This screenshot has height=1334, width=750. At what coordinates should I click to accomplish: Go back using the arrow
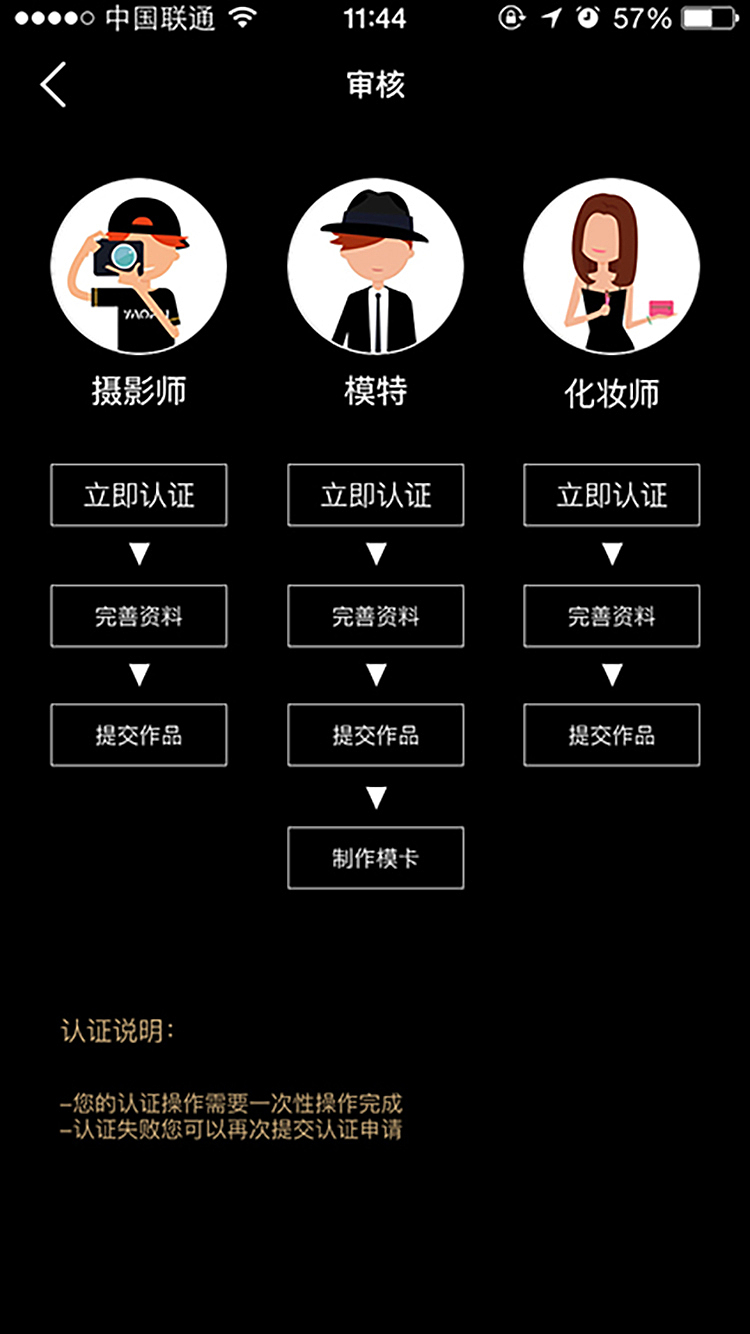(x=53, y=85)
